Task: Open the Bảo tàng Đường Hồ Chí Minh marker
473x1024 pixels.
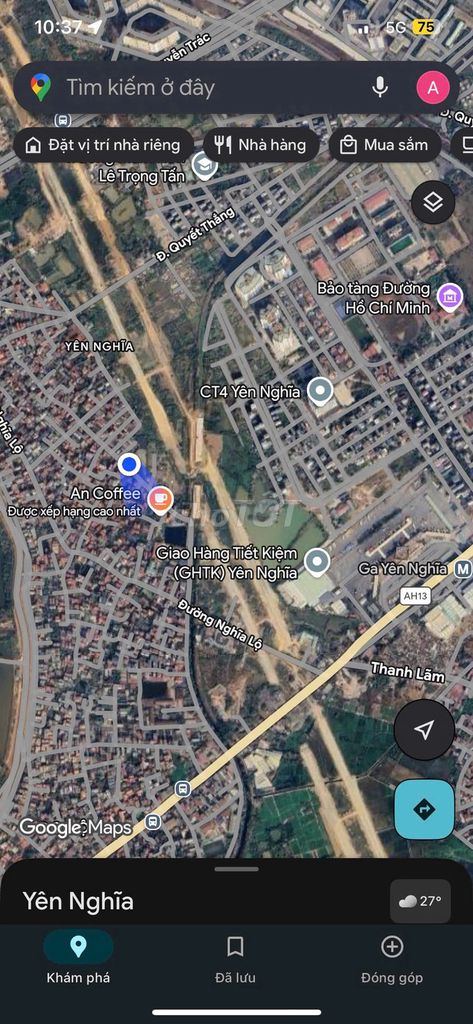Action: point(449,298)
